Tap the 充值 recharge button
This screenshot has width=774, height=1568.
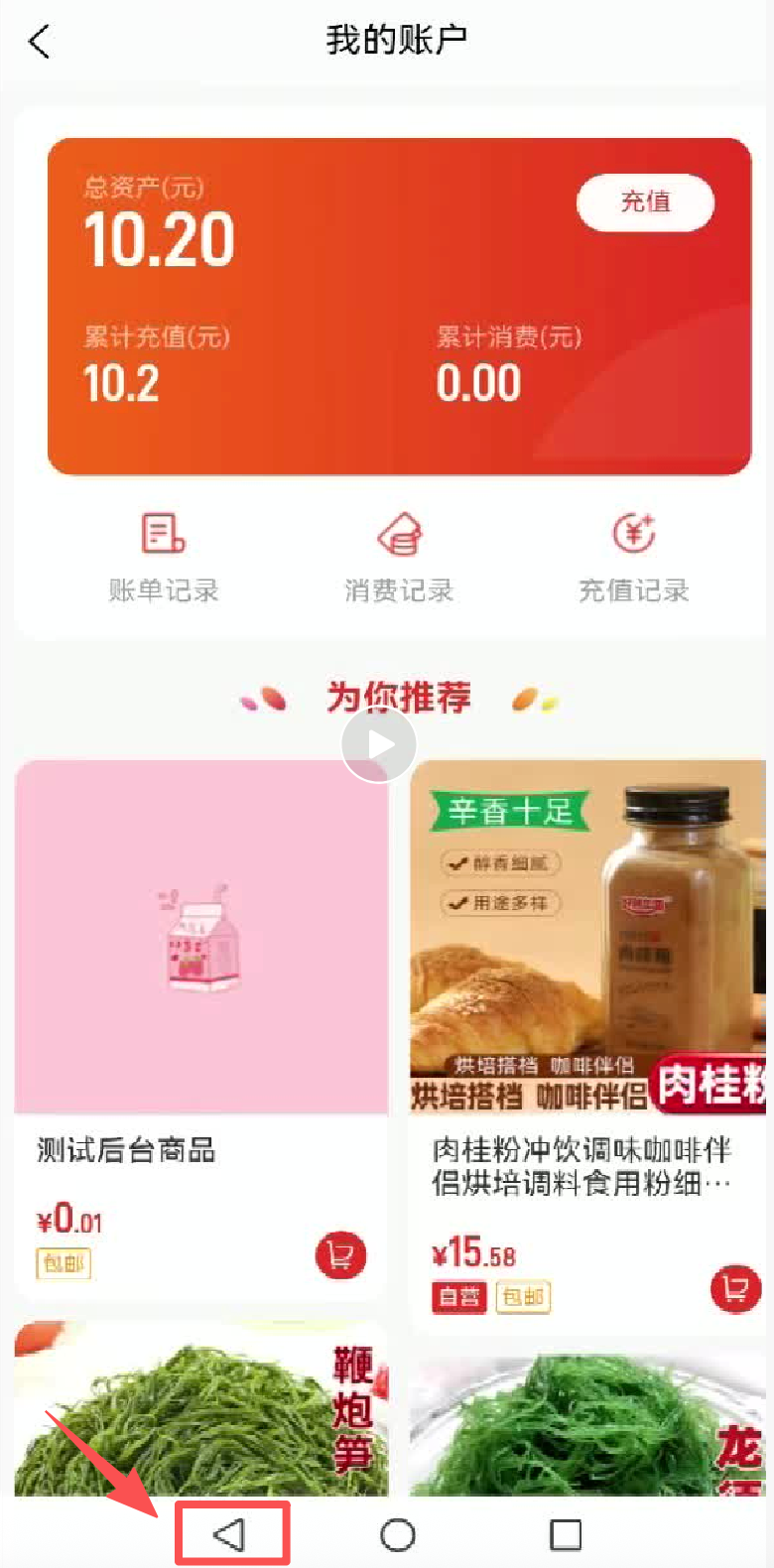click(645, 202)
